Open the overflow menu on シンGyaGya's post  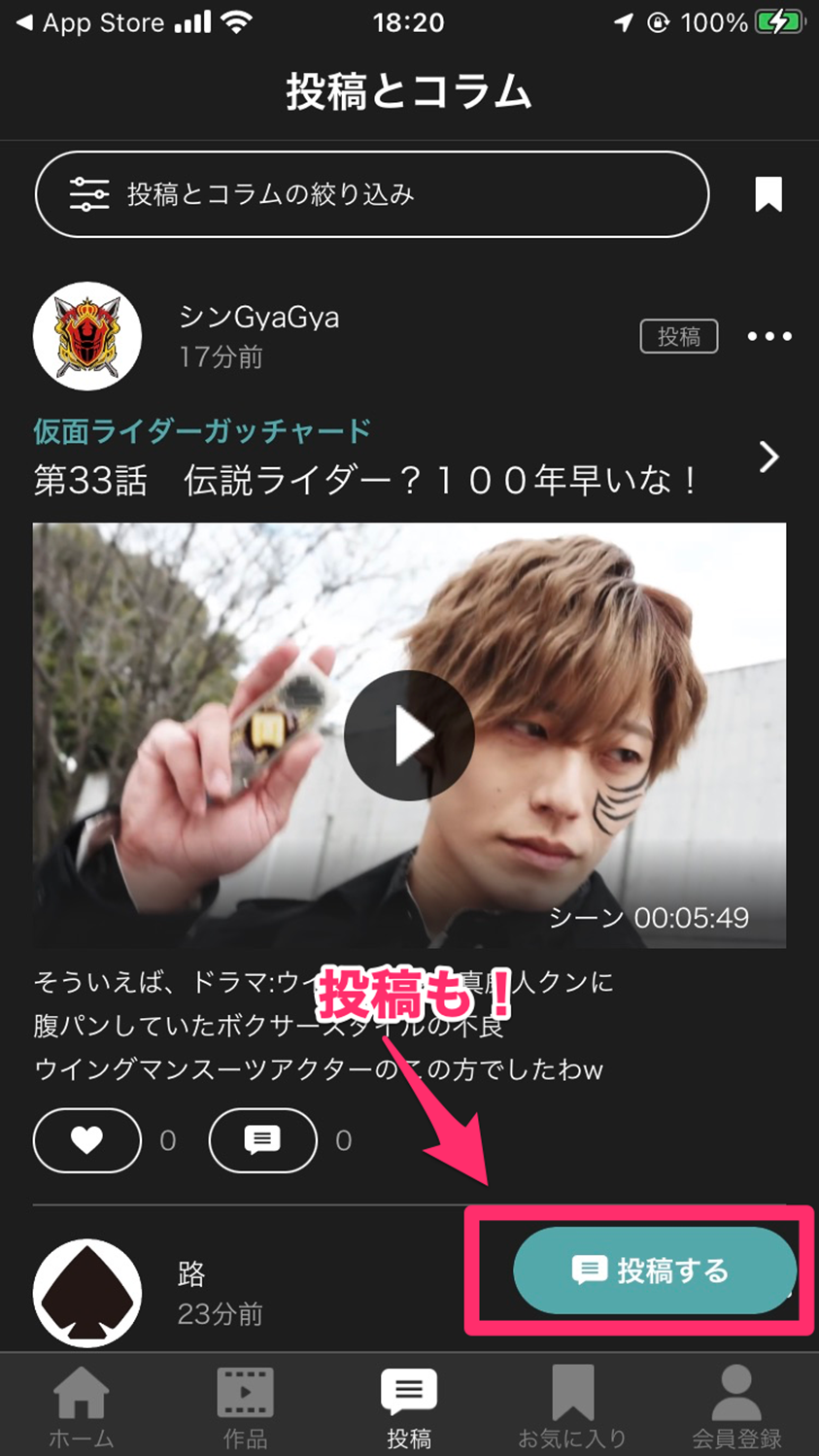click(x=769, y=336)
